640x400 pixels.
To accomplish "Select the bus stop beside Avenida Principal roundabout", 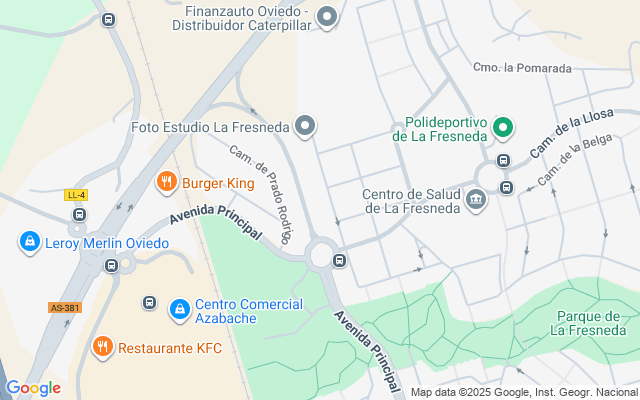I will click(x=339, y=260).
